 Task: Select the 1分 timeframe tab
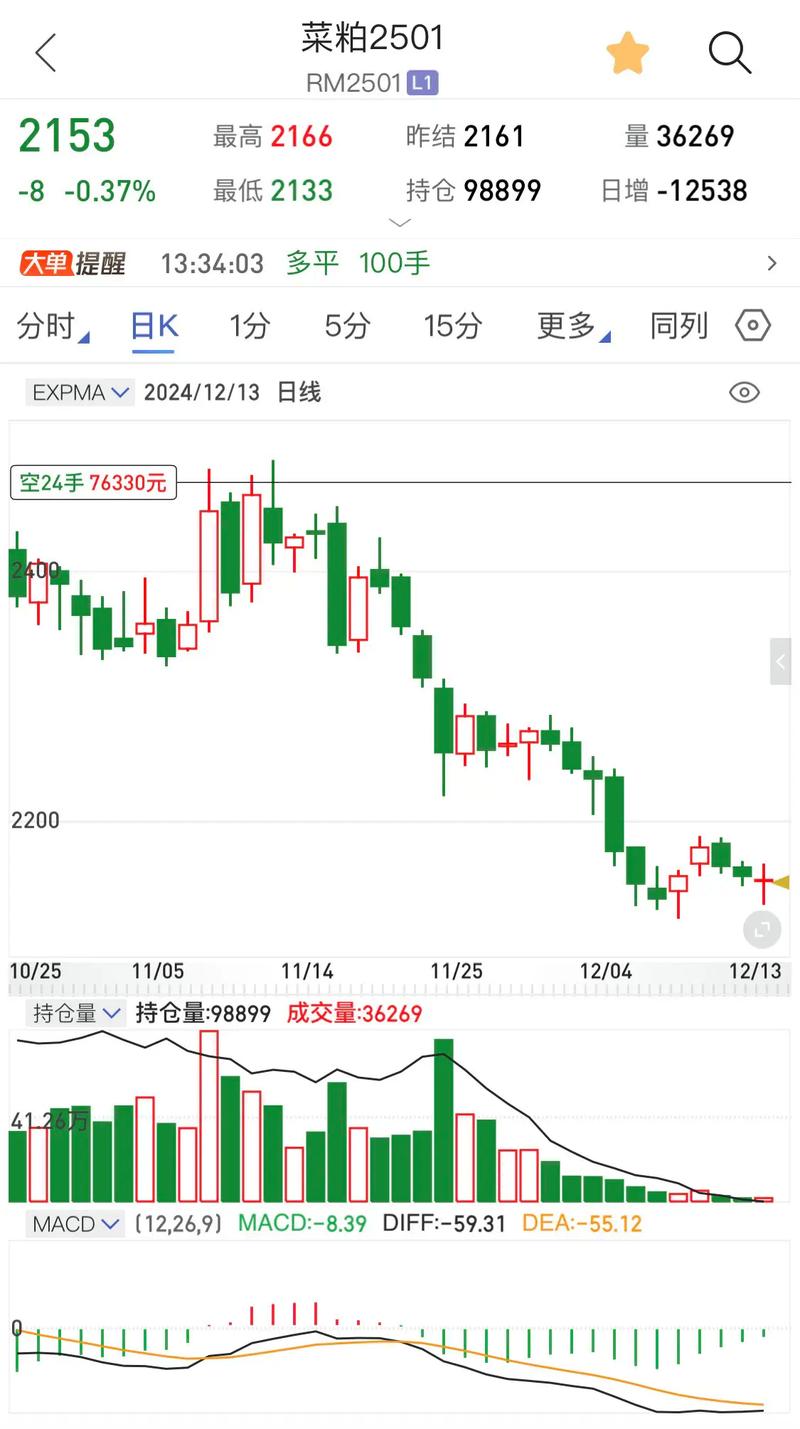(248, 326)
